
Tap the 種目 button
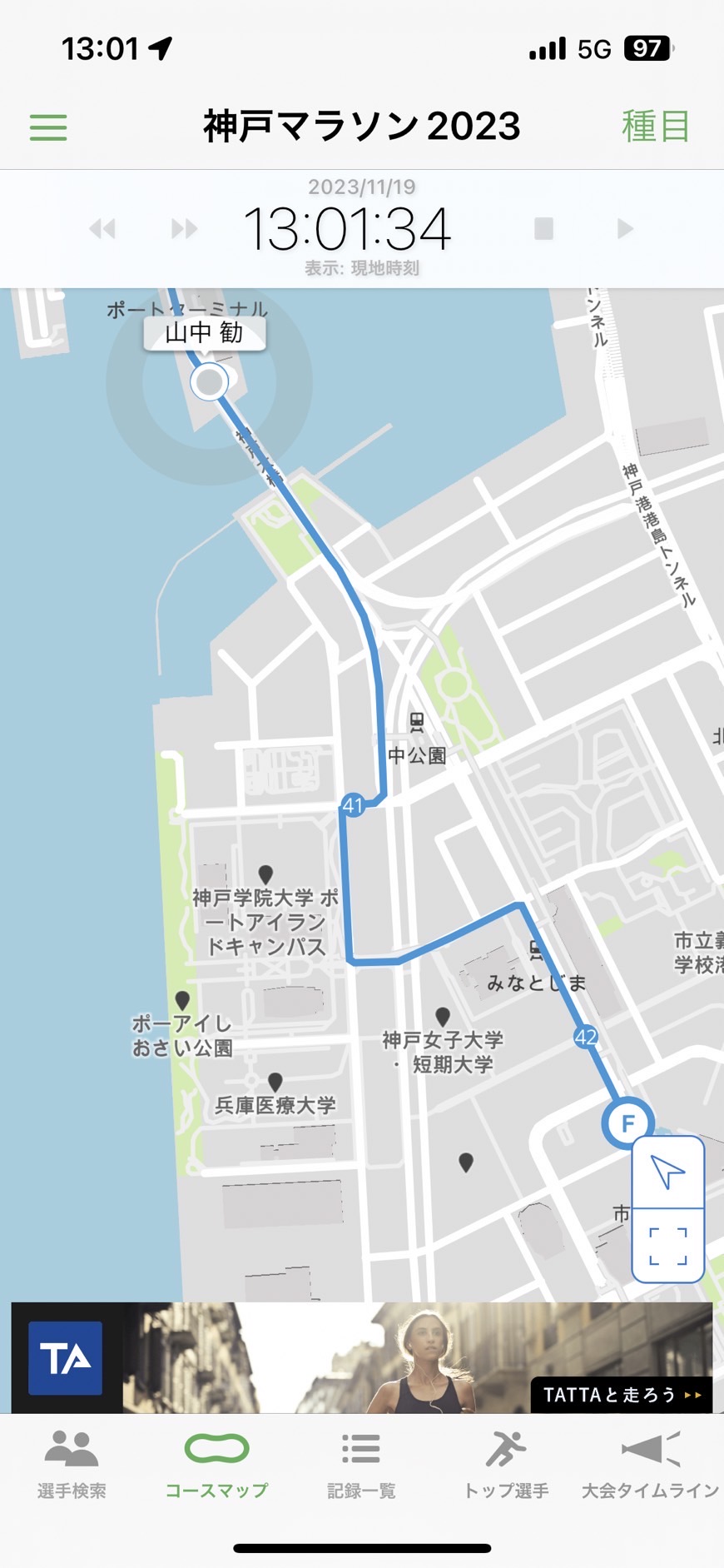(x=655, y=127)
